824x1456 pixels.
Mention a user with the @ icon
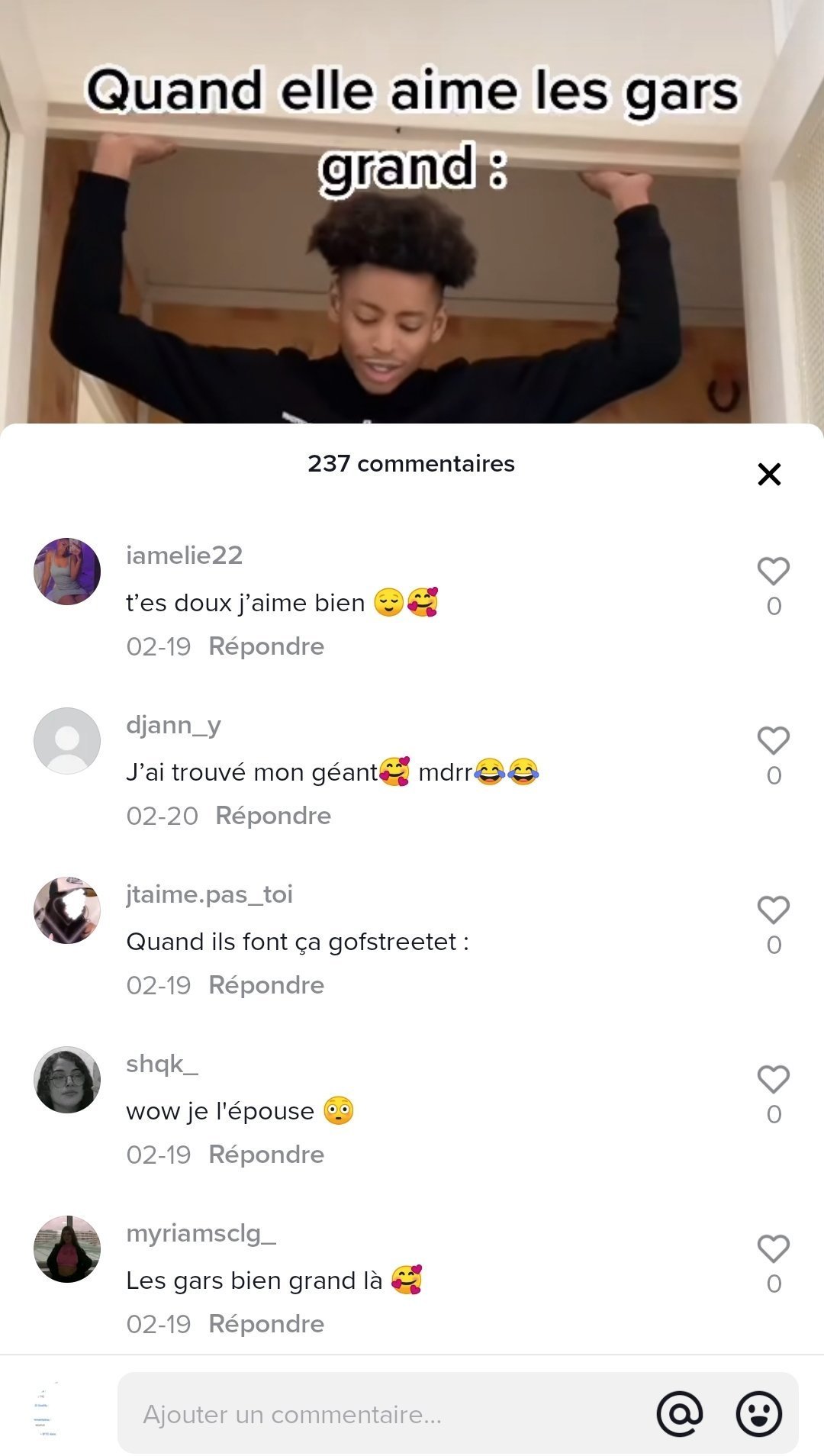click(679, 1414)
